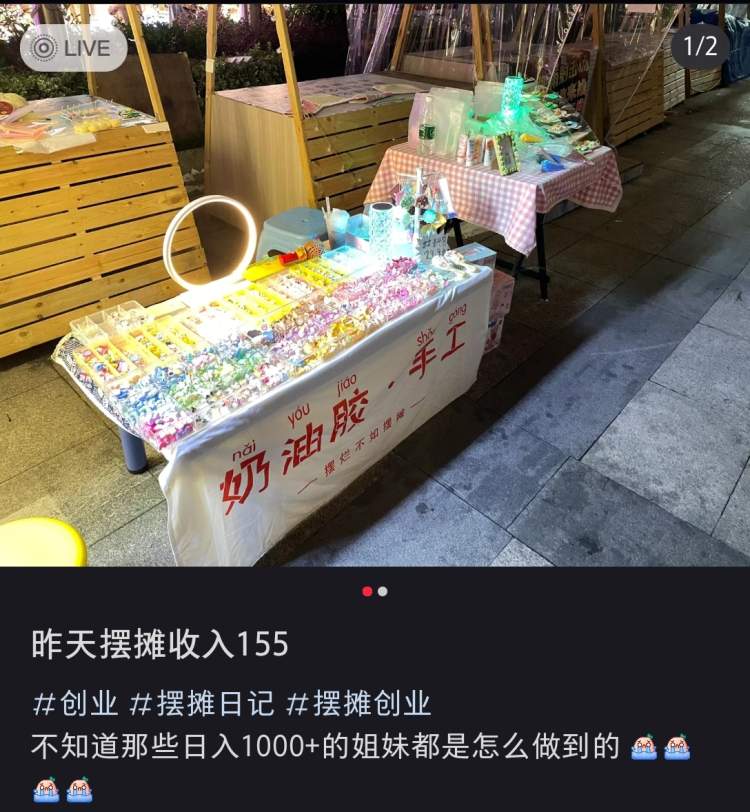Viewport: 750px width, 812px height.
Task: Open the #创业 hashtag
Action: tap(76, 703)
